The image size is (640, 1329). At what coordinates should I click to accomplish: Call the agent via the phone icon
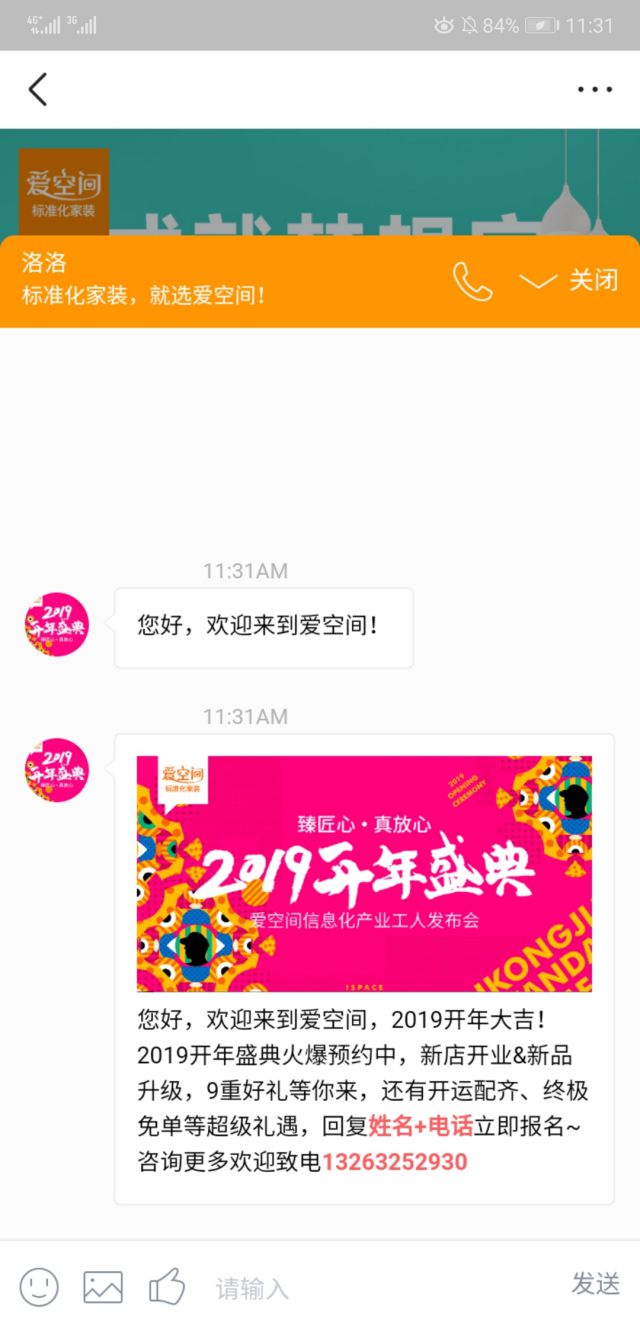click(x=472, y=281)
